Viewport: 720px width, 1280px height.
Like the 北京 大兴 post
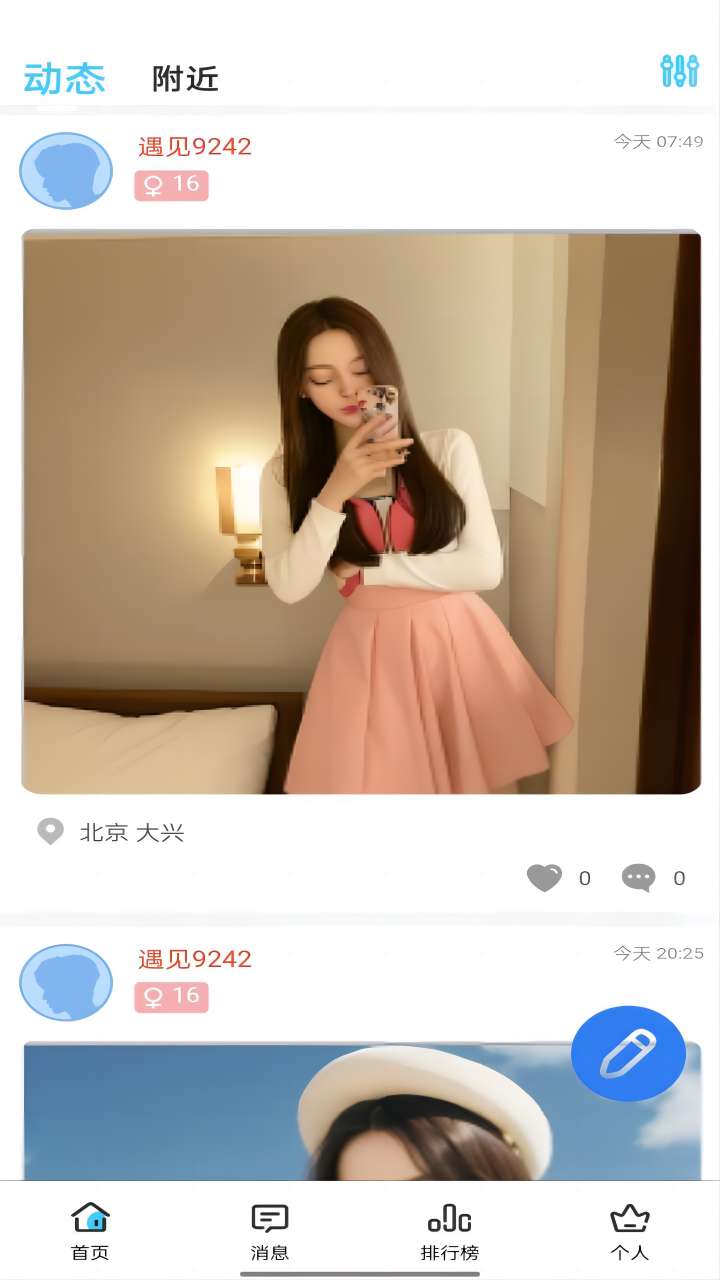point(545,878)
